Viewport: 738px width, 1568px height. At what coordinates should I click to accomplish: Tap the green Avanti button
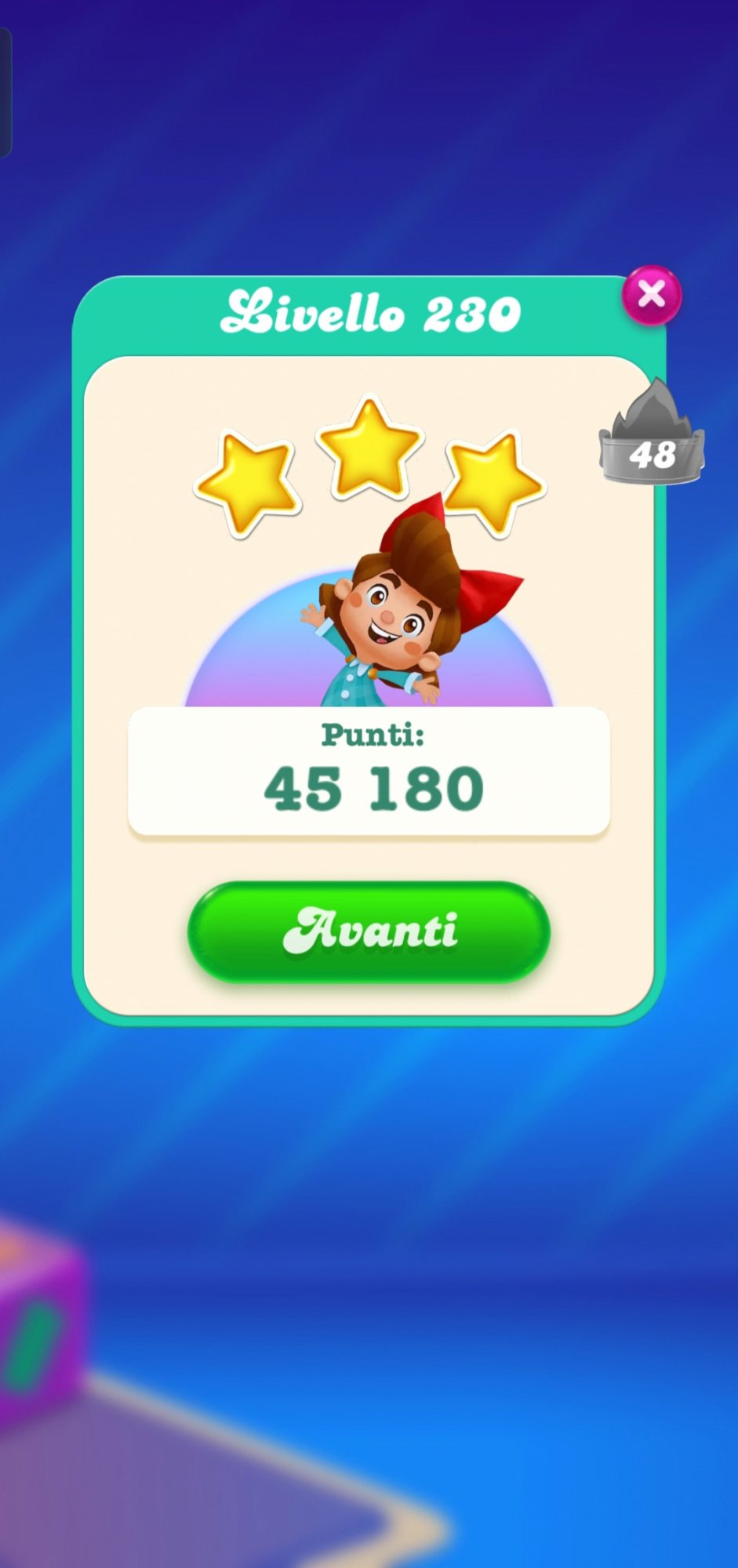coord(369,931)
